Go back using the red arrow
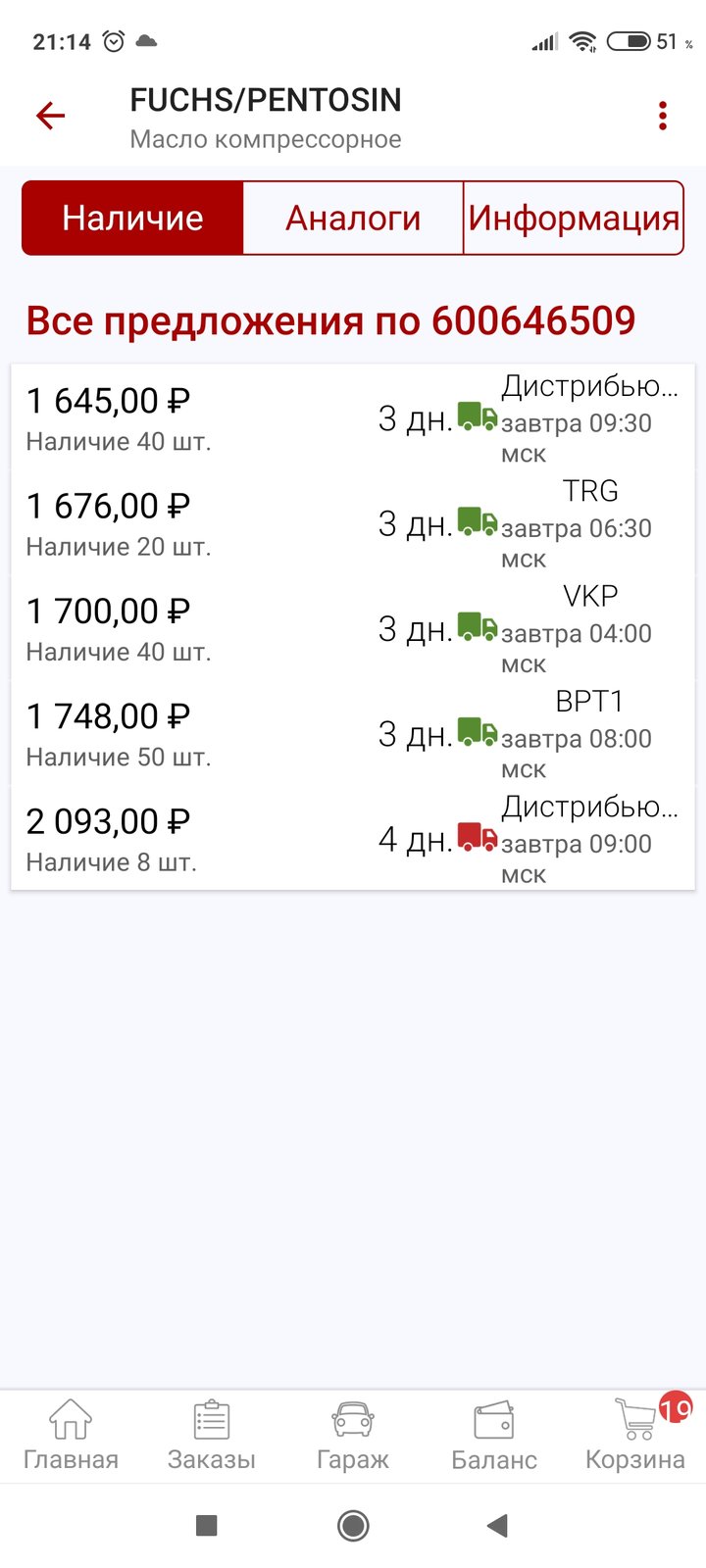 coord(50,116)
